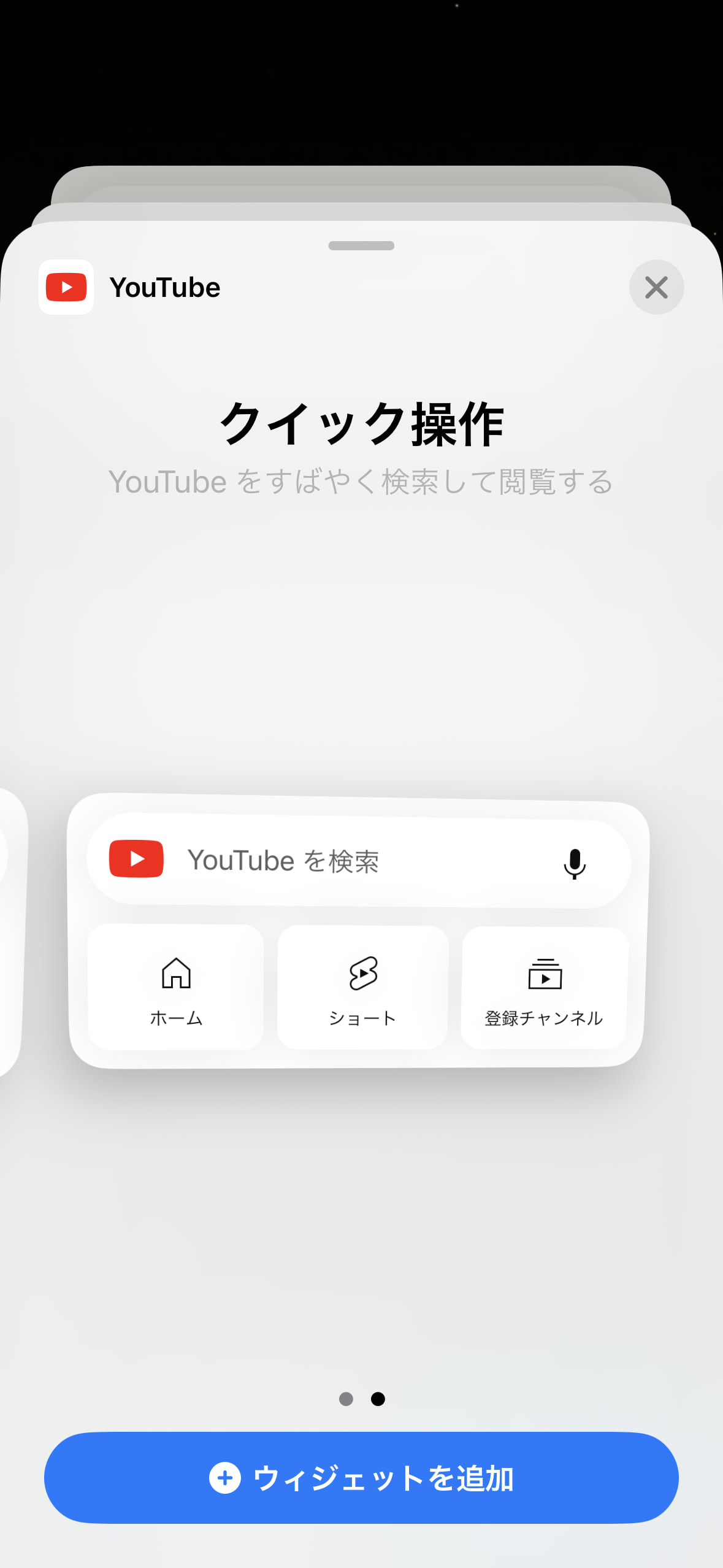Go to the first widget page dot
The height and width of the screenshot is (1568, 723).
point(346,1399)
